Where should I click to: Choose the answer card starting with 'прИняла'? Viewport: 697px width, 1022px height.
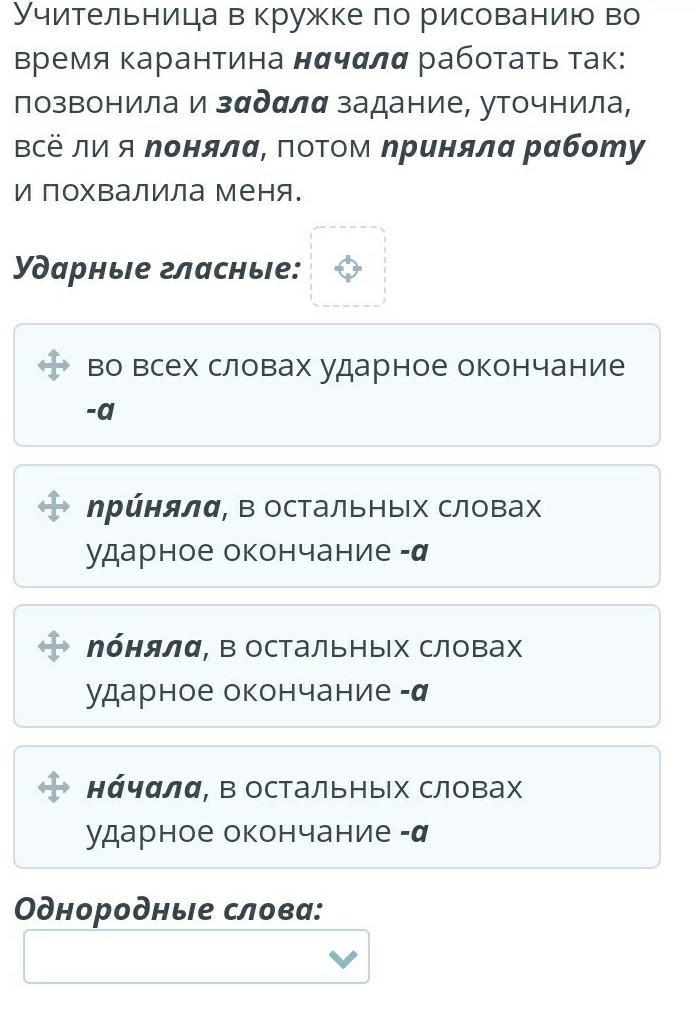pyautogui.click(x=337, y=526)
